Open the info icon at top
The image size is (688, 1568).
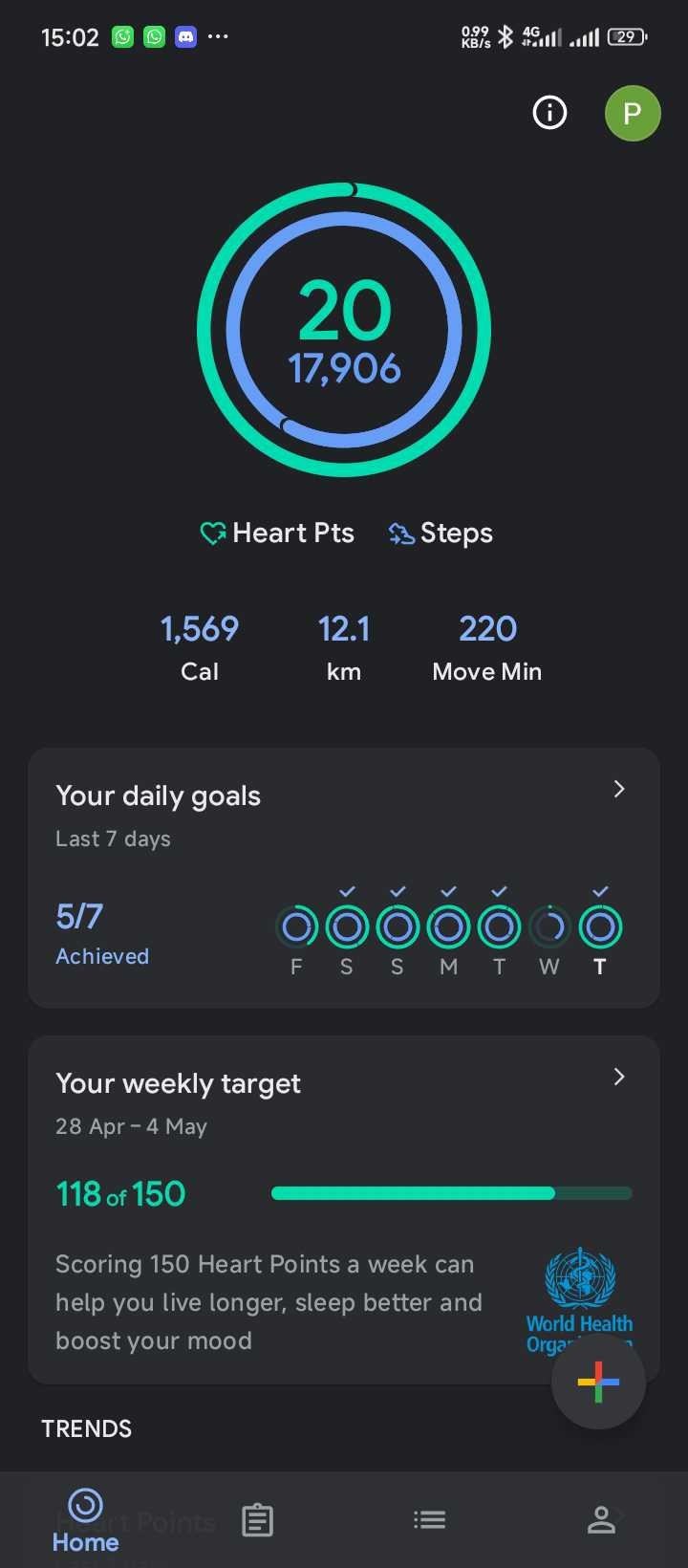pyautogui.click(x=549, y=113)
